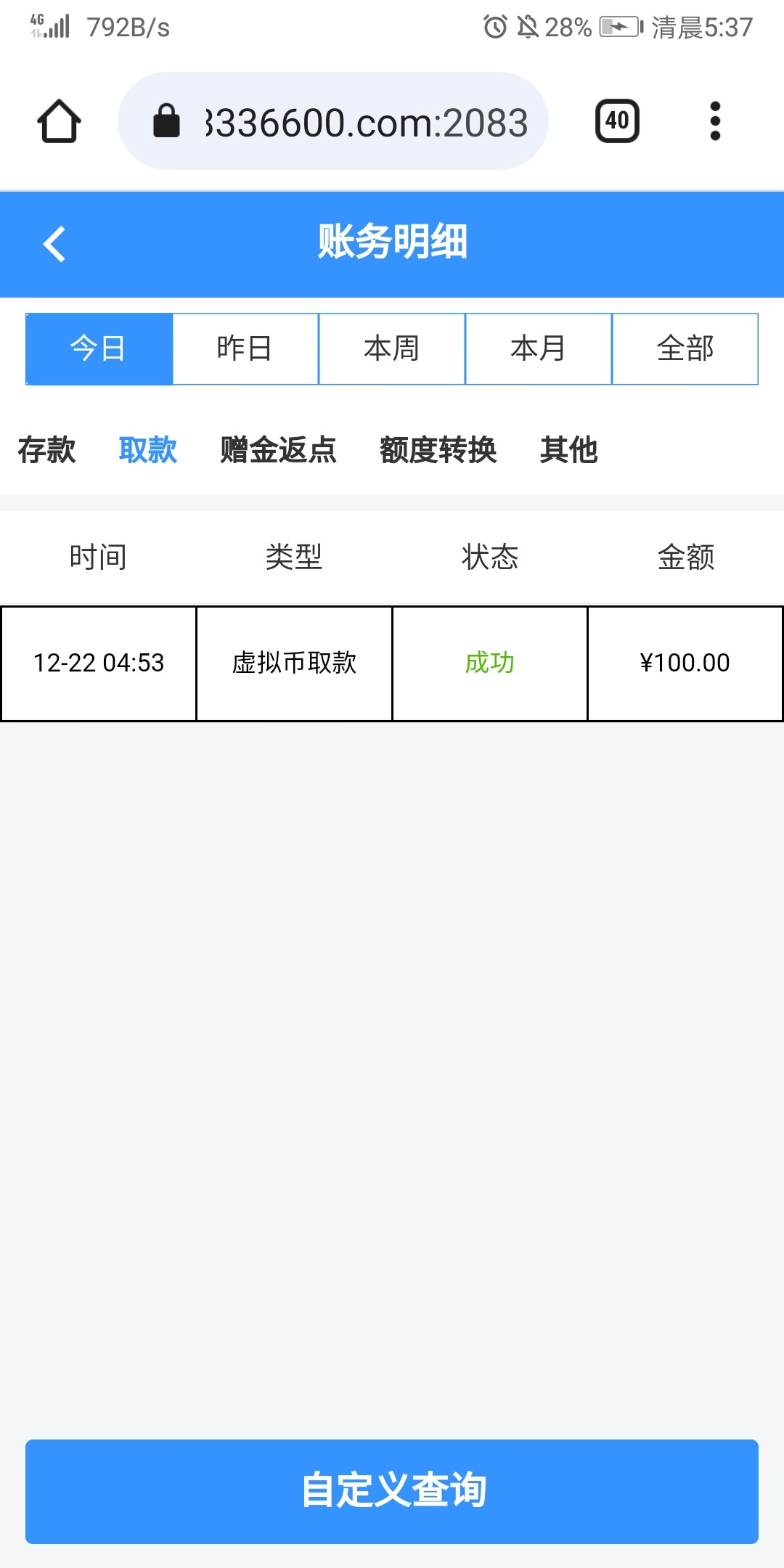The height and width of the screenshot is (1568, 784).
Task: Click the home icon in the browser toolbar
Action: pos(62,122)
